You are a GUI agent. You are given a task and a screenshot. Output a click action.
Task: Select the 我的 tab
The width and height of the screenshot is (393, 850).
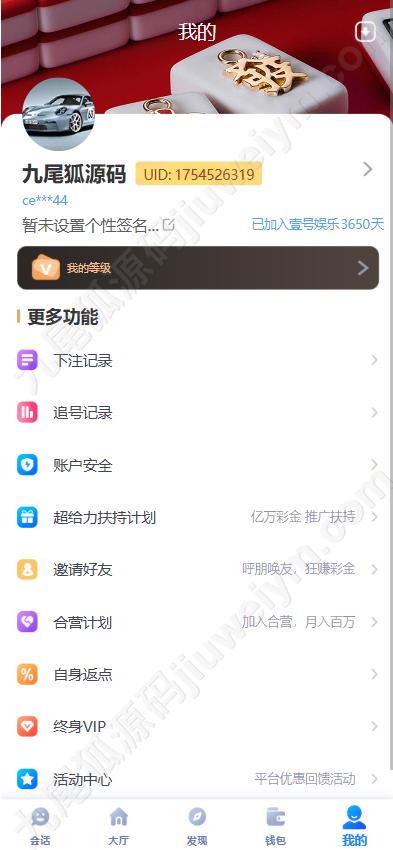pos(354,826)
